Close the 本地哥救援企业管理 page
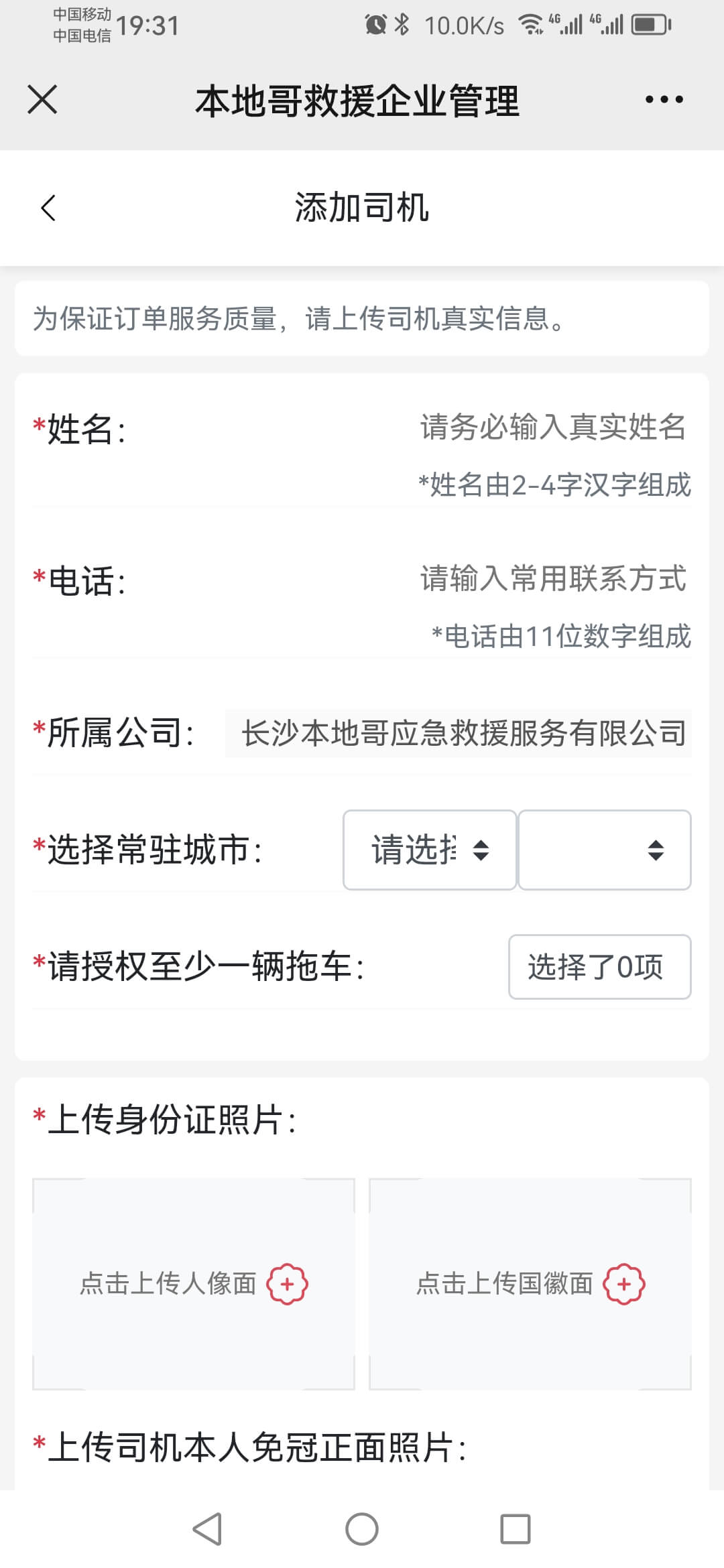724x1568 pixels. tap(42, 100)
